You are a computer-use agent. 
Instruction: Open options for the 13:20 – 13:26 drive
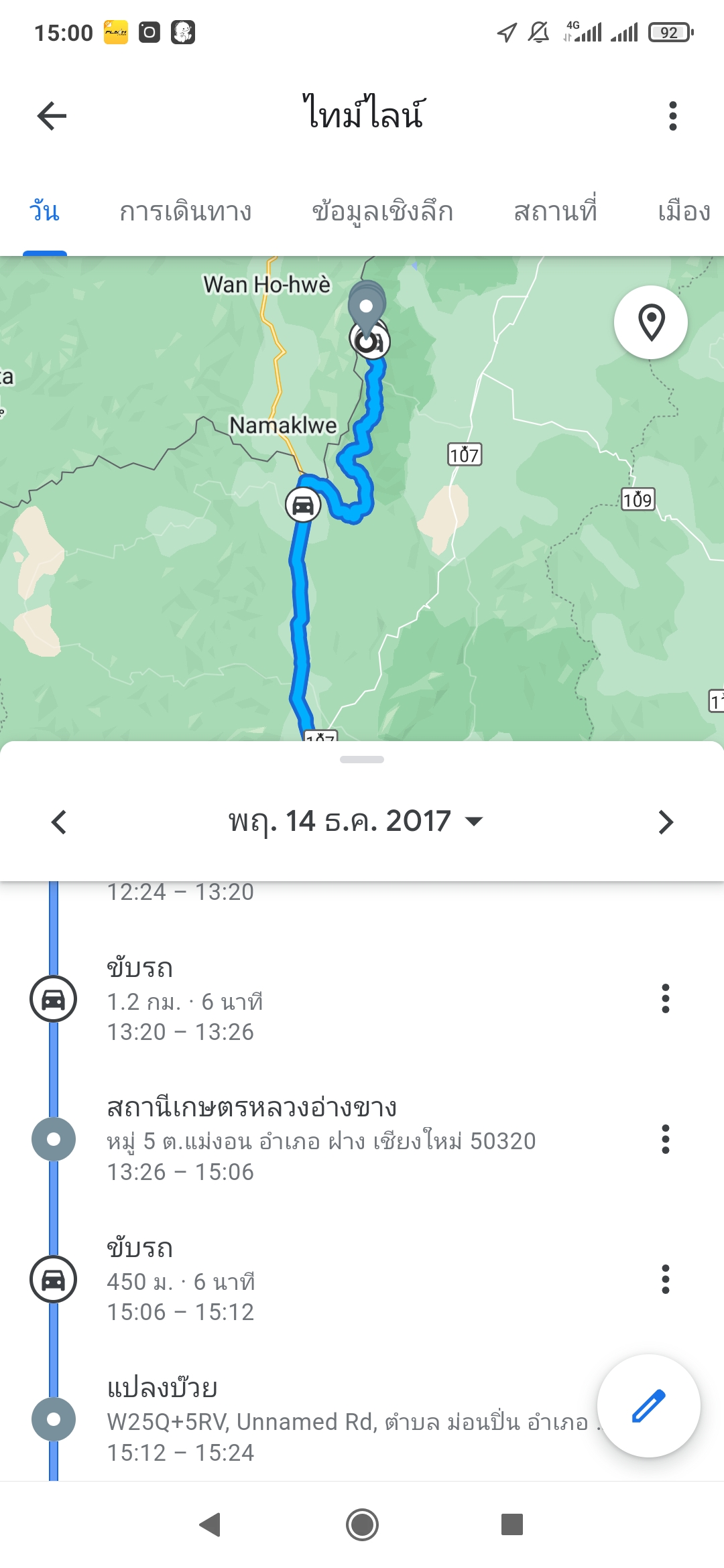tap(665, 998)
